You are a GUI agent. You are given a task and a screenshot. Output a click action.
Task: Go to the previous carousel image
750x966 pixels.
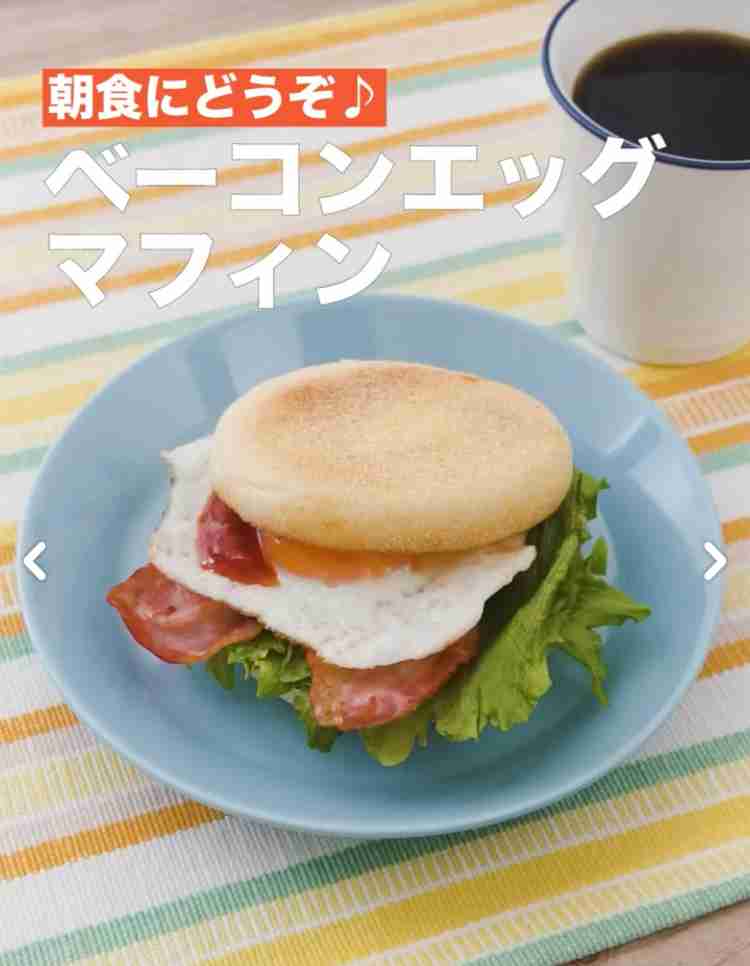tap(35, 561)
